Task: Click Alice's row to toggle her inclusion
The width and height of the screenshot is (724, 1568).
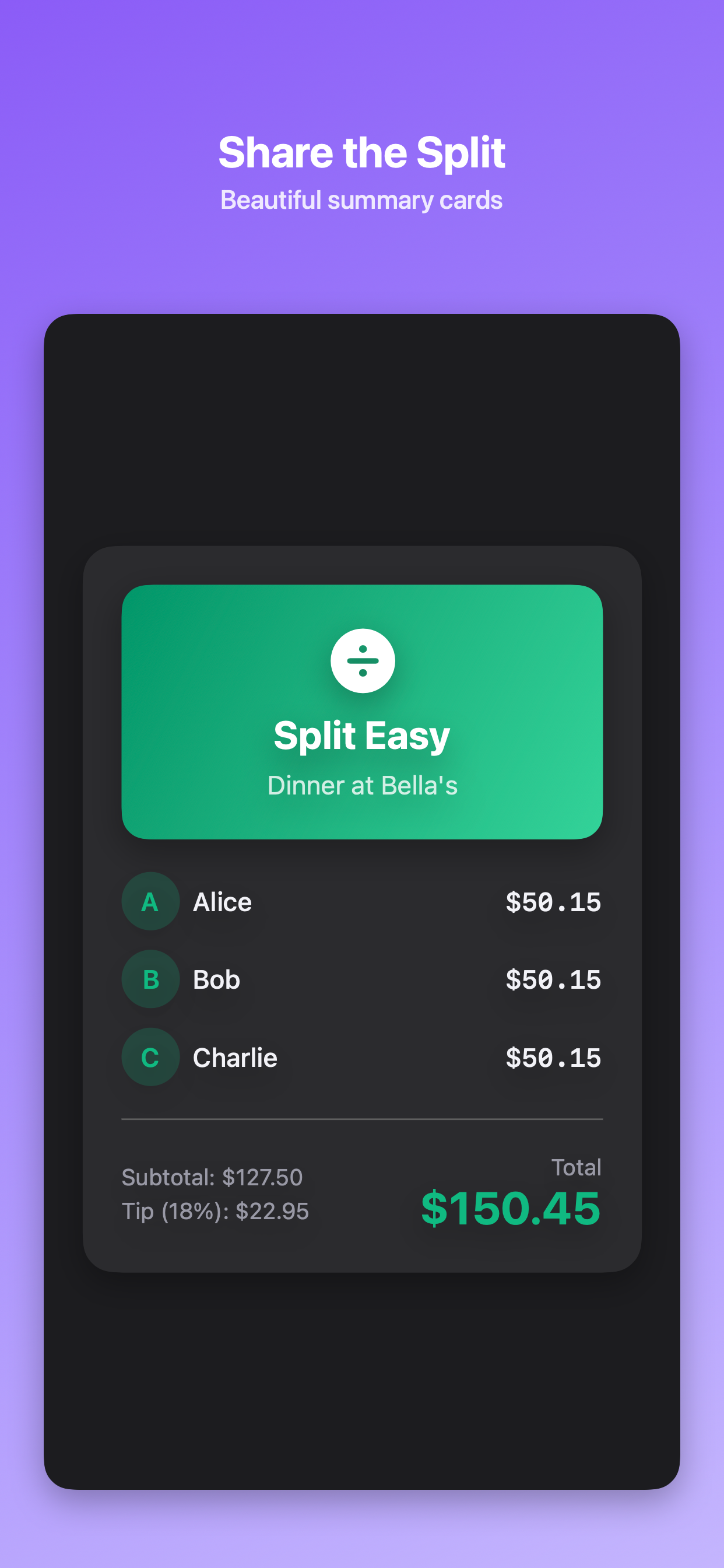Action: (362, 901)
